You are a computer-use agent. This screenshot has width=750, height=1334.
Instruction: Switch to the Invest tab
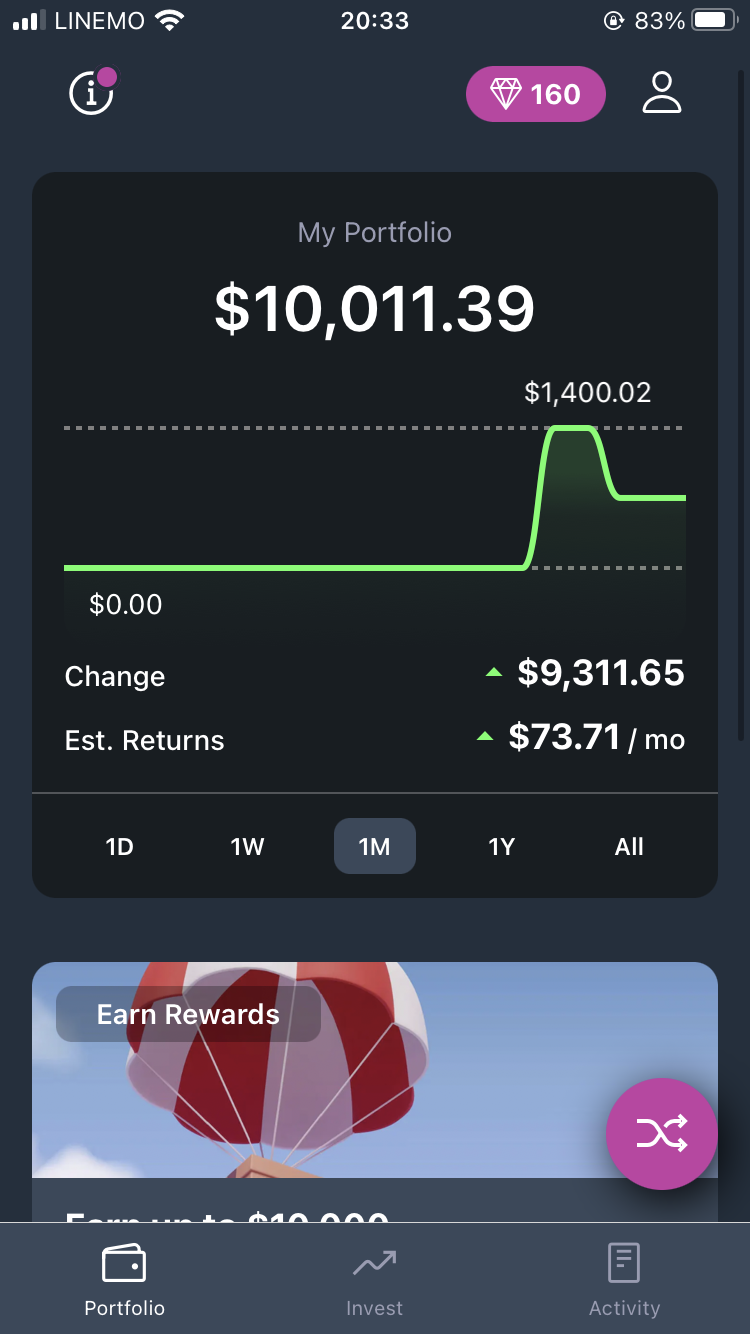click(x=374, y=1280)
